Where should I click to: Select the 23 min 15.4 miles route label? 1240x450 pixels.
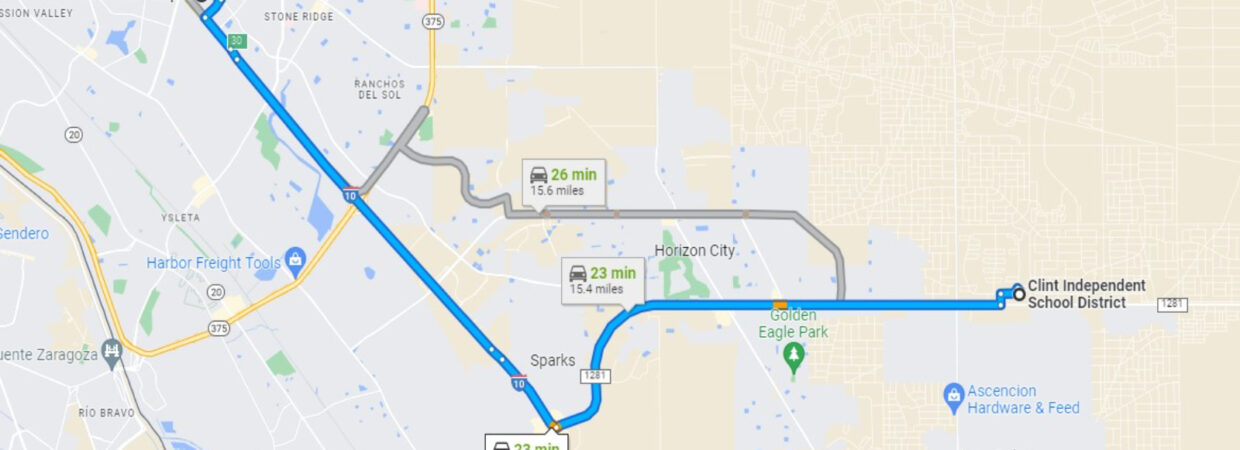coord(602,280)
